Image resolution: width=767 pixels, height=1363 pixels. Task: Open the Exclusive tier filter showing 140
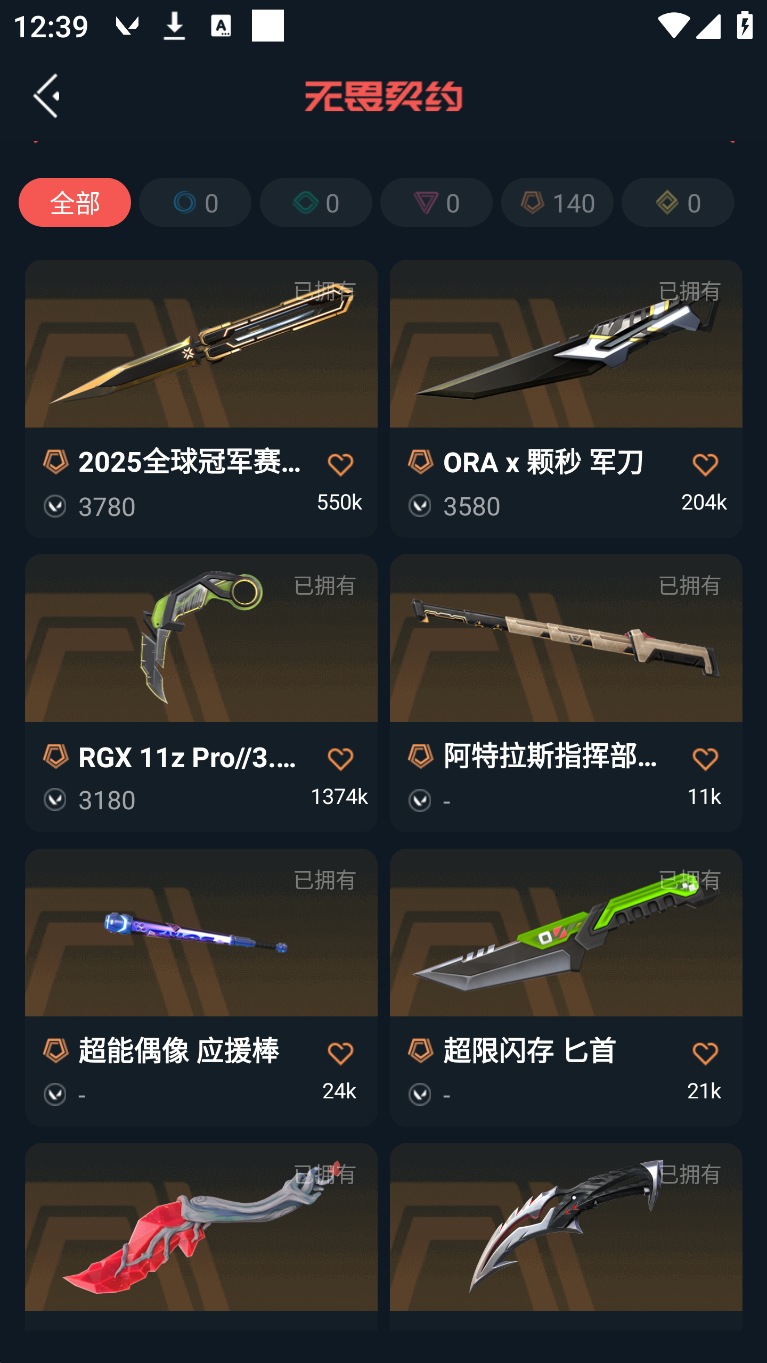pyautogui.click(x=557, y=202)
